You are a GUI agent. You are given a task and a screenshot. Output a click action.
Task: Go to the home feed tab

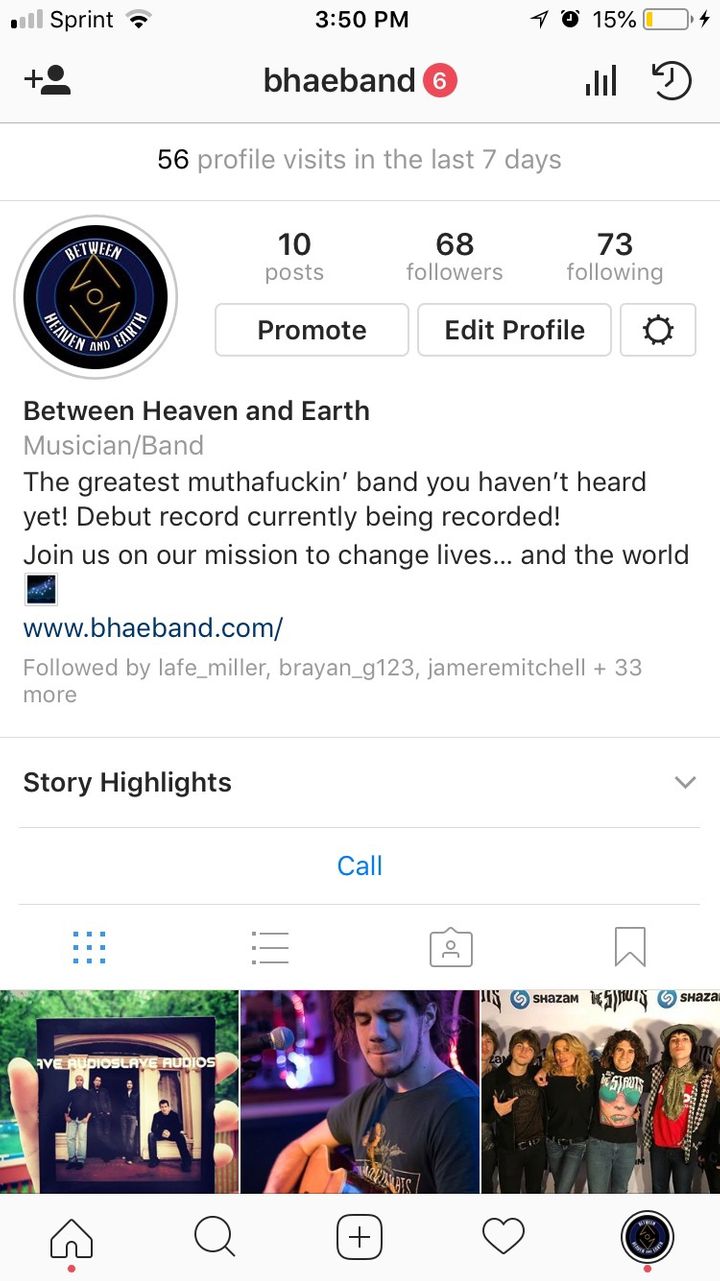coord(72,1239)
